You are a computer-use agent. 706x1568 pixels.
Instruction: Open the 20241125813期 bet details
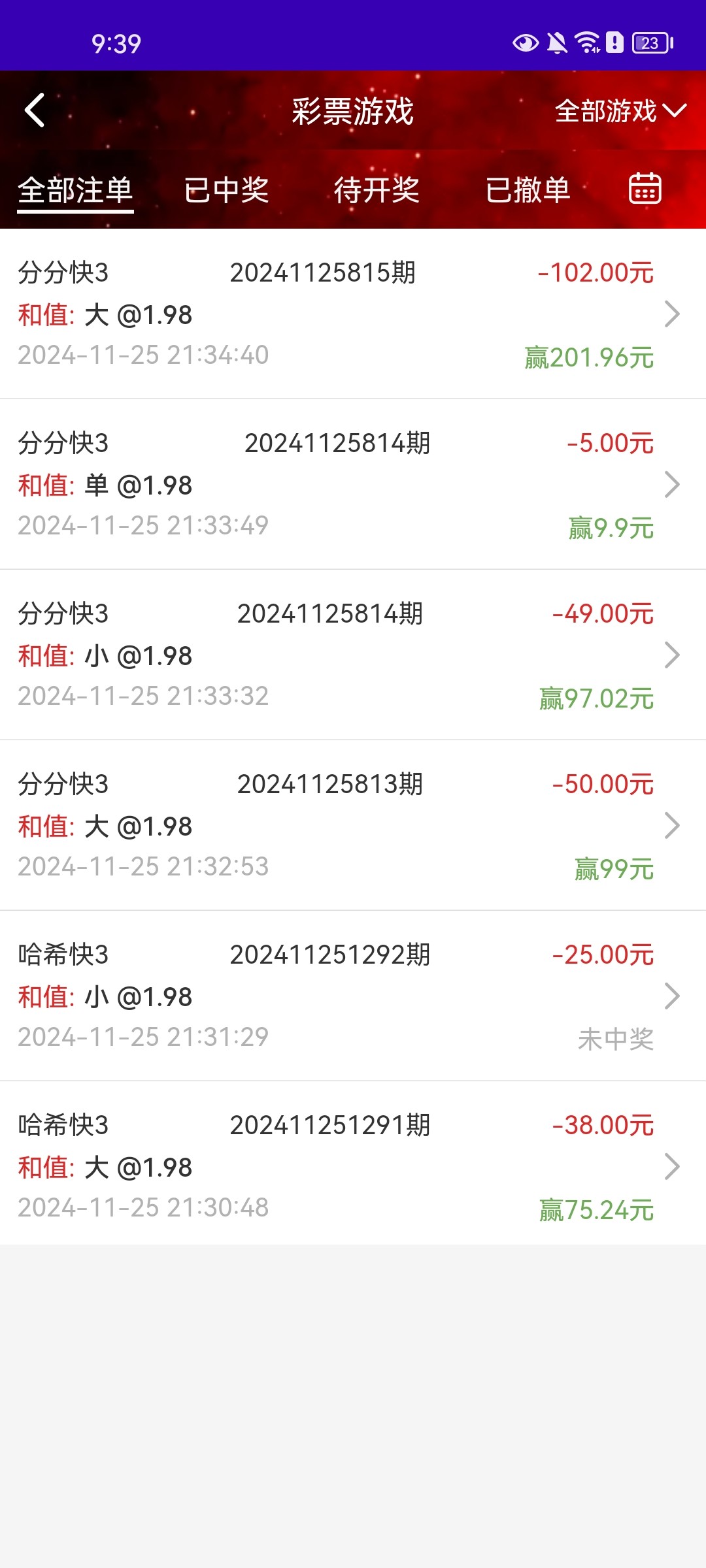[353, 826]
